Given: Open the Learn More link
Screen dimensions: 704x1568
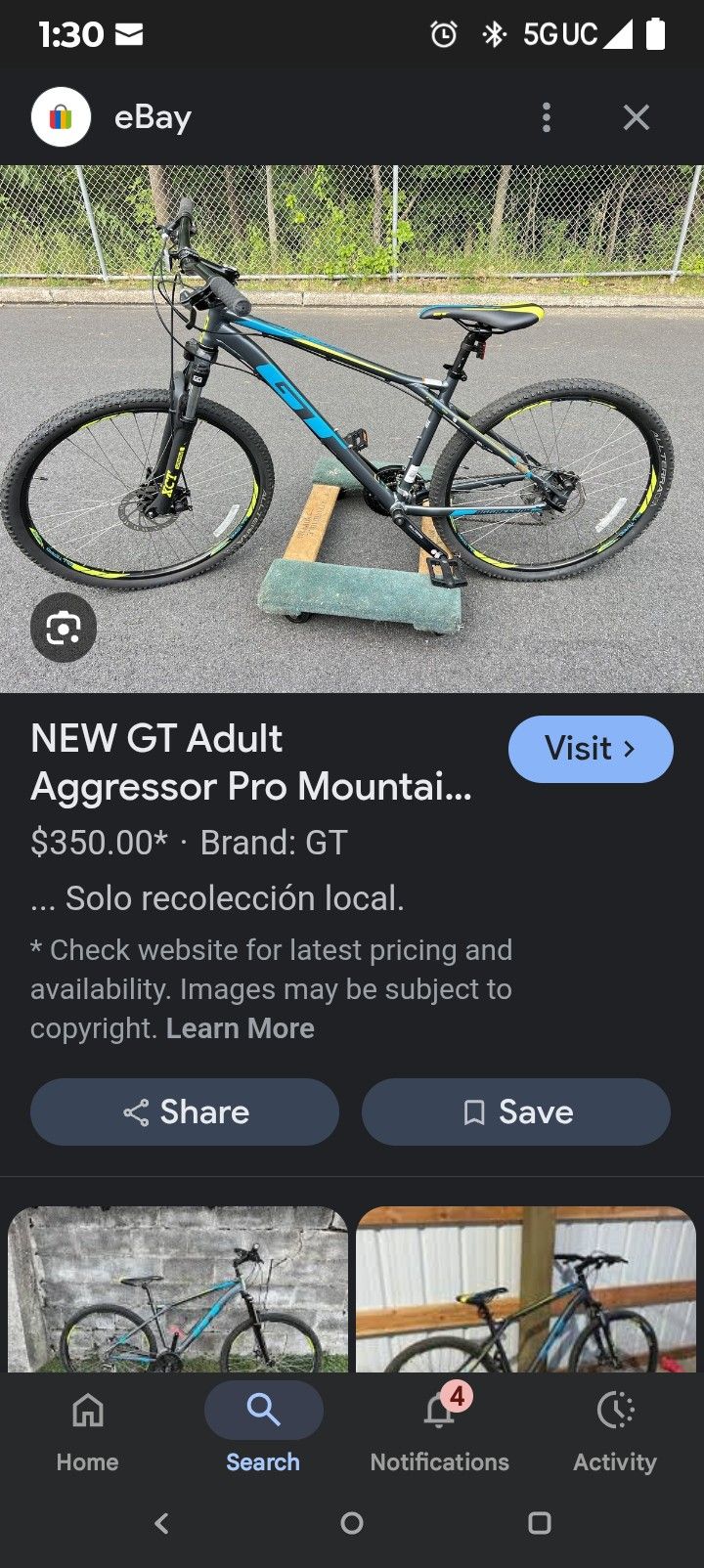Looking at the screenshot, I should tap(240, 1027).
